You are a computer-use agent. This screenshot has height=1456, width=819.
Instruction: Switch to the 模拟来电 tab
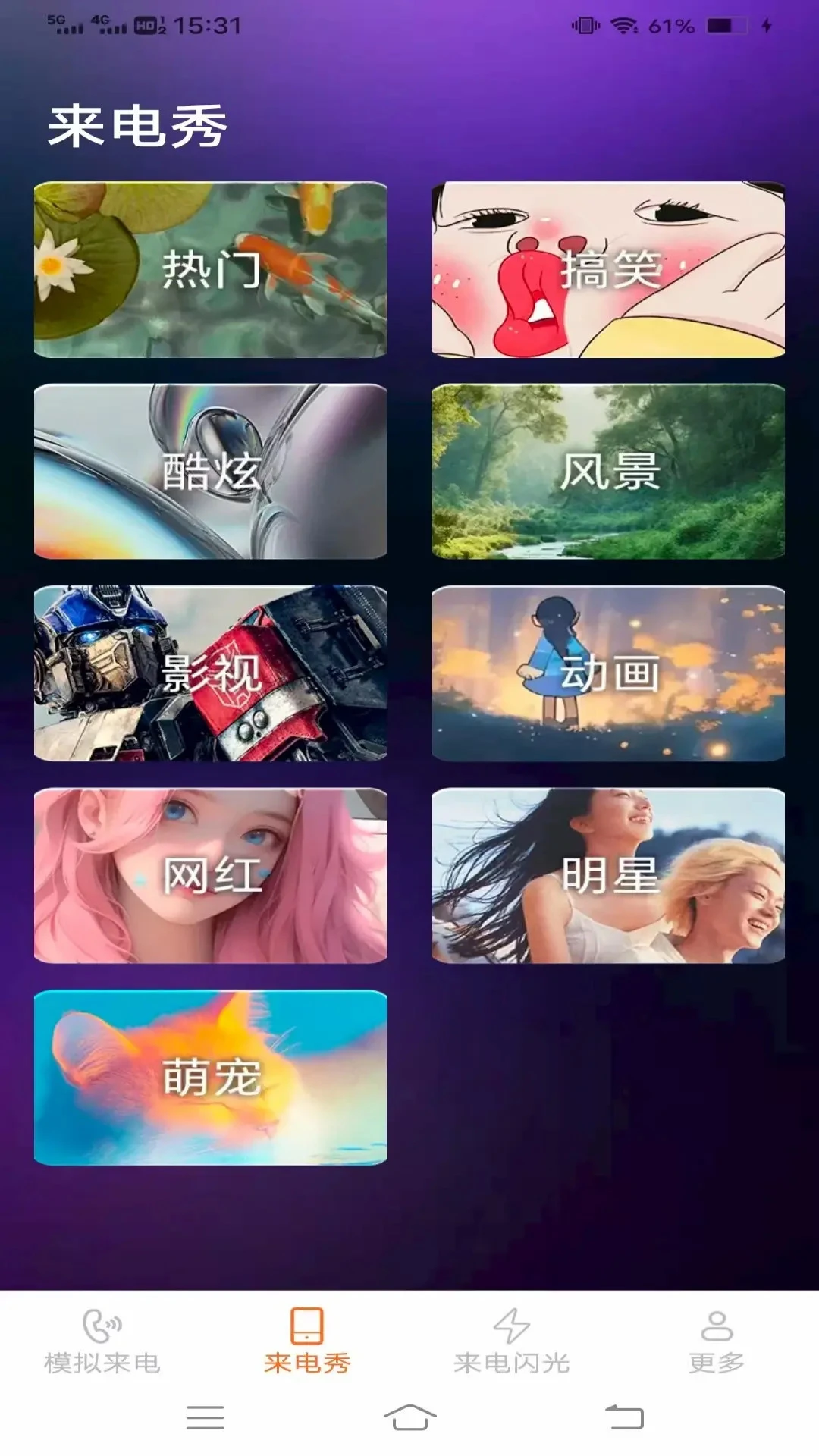pos(102,1341)
